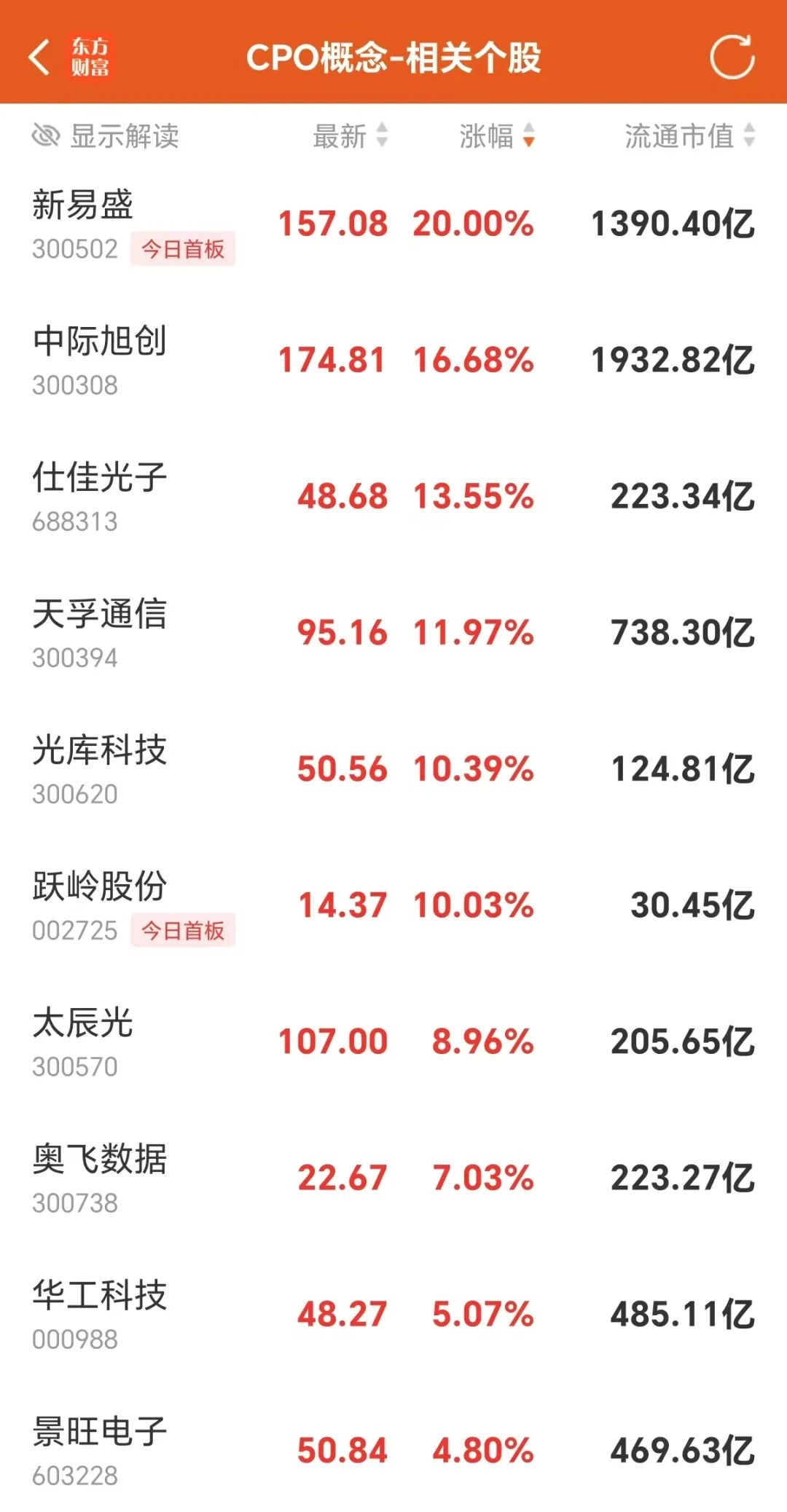The height and width of the screenshot is (1512, 787).
Task: Refresh the CPO stock list
Action: (x=732, y=57)
